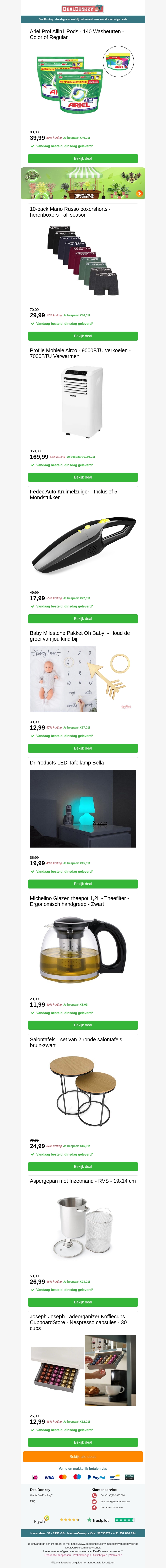Image resolution: width=166 pixels, height=1568 pixels.
Task: Tap Bekijk deal for Fedec Auto Kruimelzuiger
Action: pos(83,618)
